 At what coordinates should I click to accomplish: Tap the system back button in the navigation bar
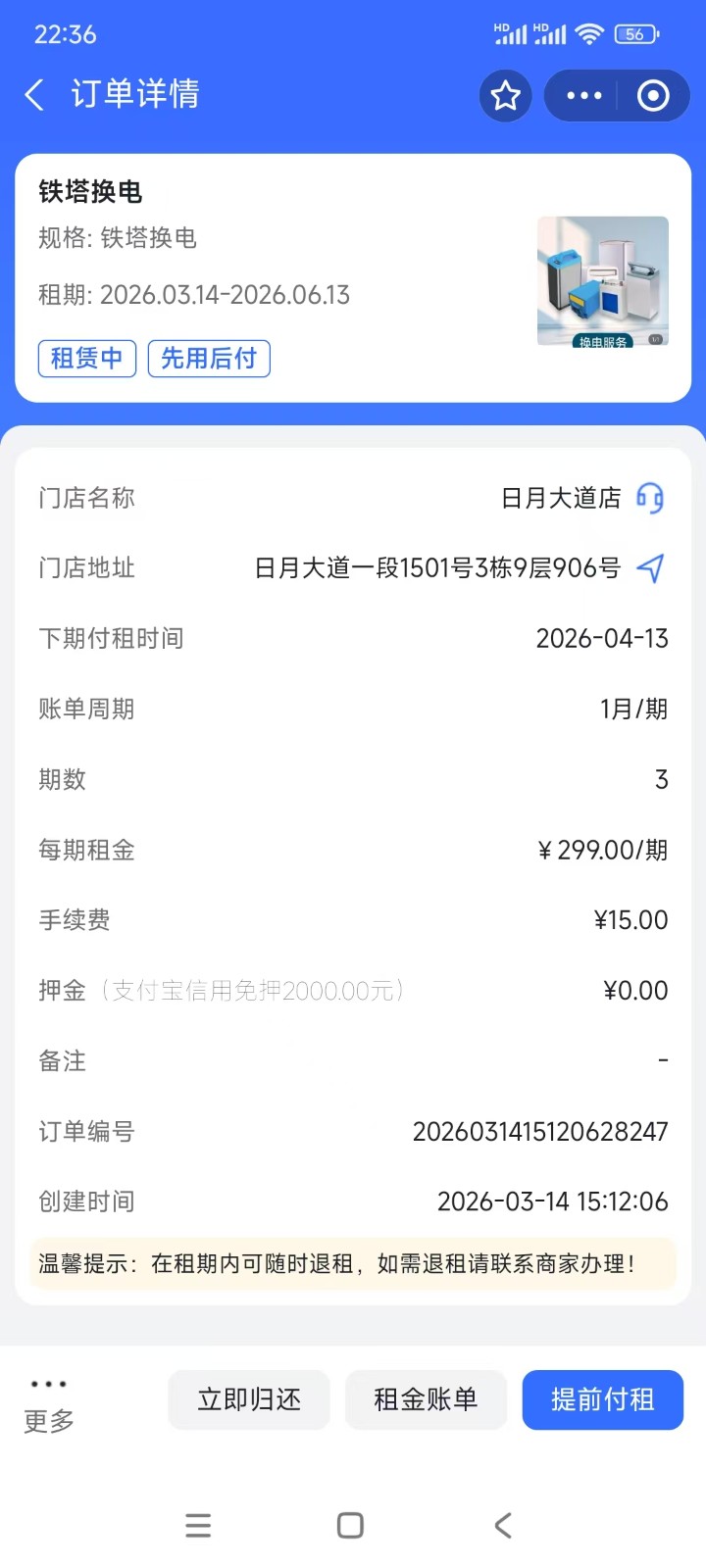click(x=503, y=1525)
